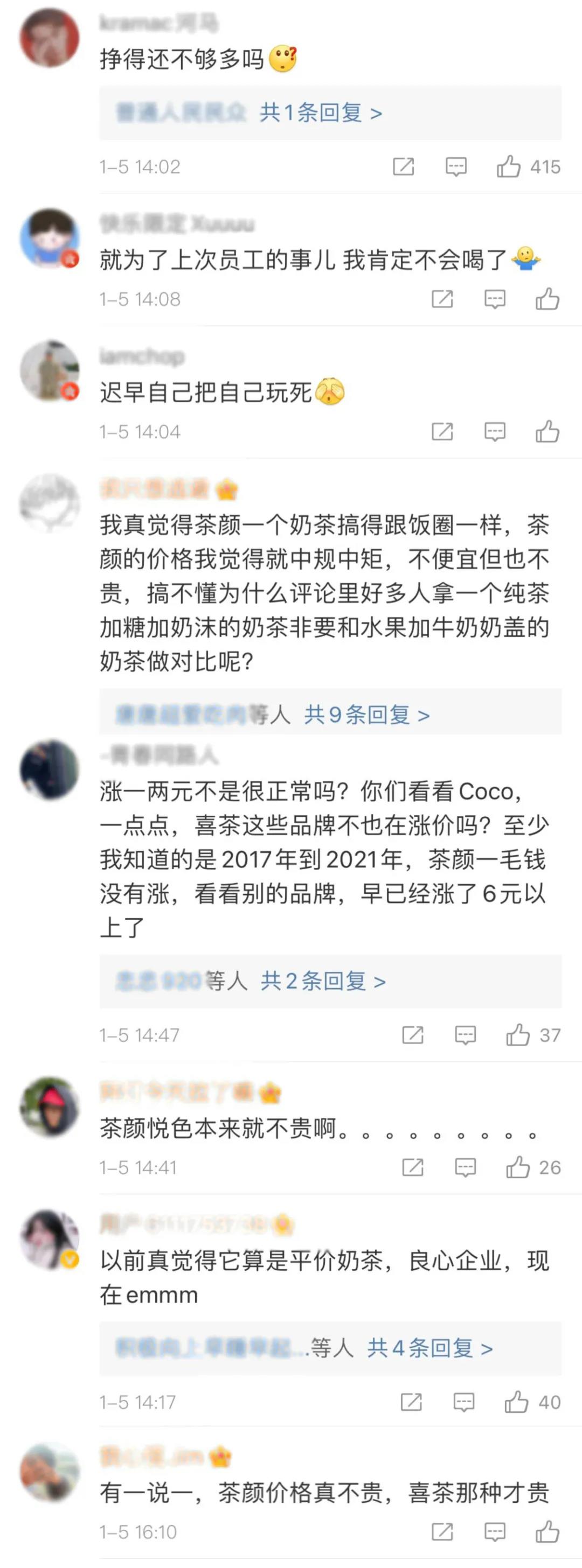The width and height of the screenshot is (582, 1568).
Task: Like the comment 迟早自己把自己玩死
Action: (x=548, y=431)
